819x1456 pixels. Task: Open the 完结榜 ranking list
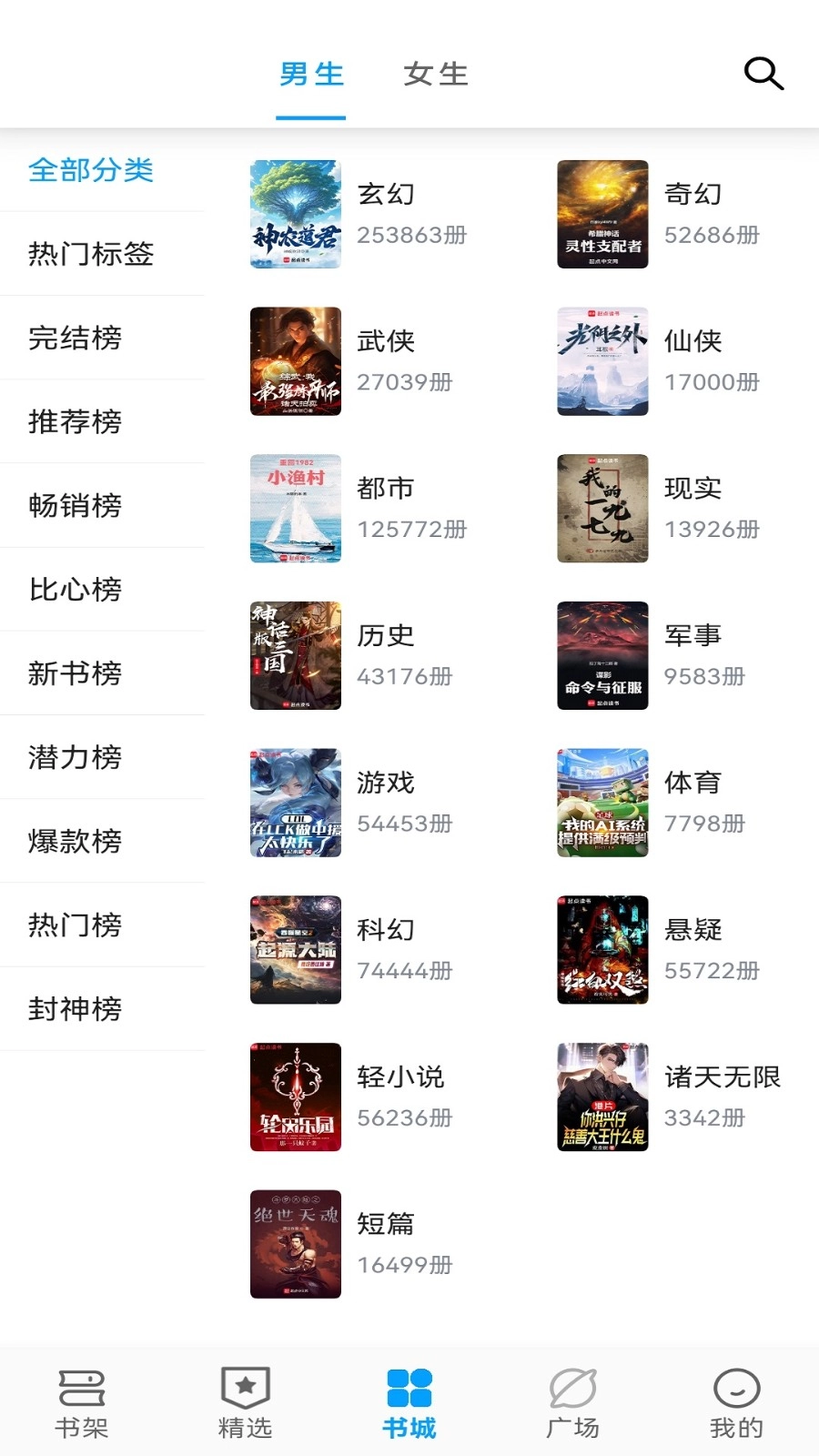tap(73, 339)
